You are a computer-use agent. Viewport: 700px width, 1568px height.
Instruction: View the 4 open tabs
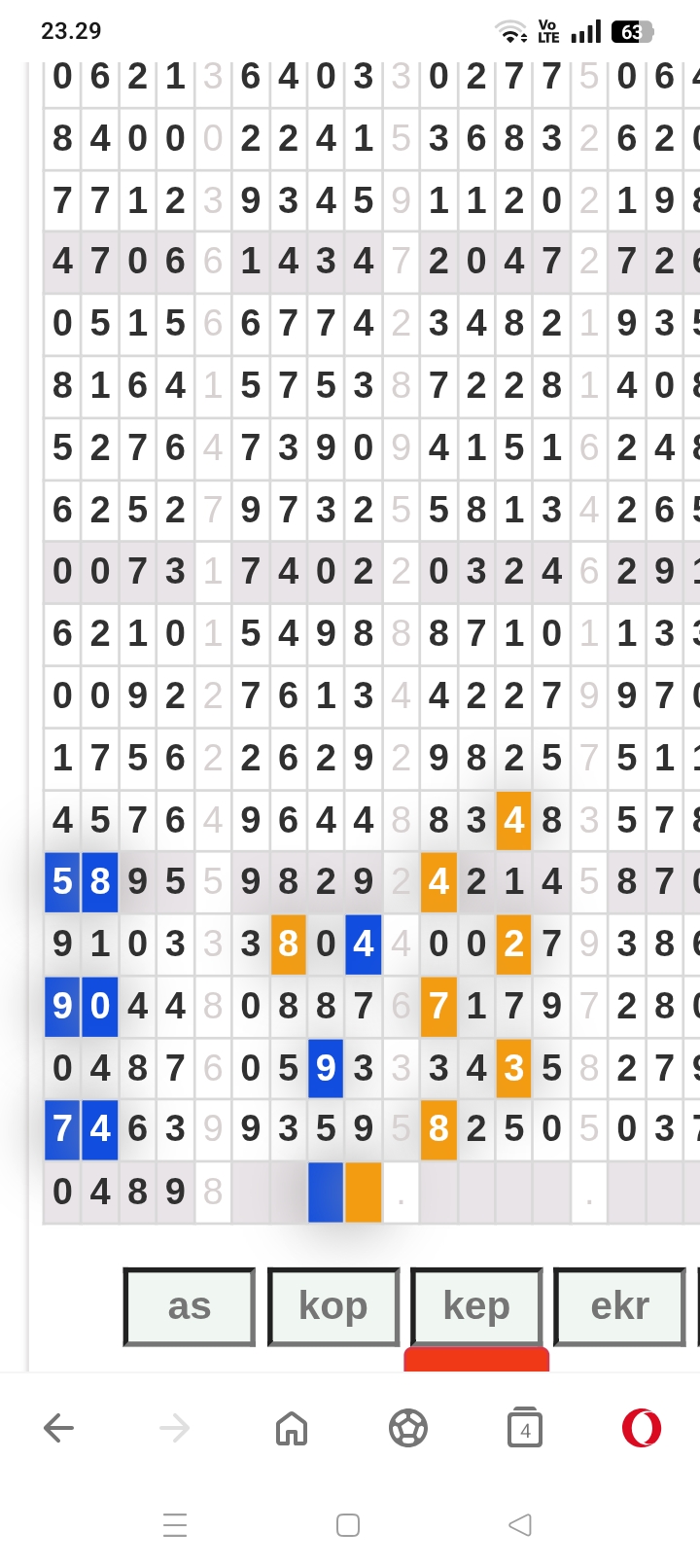coord(525,1428)
